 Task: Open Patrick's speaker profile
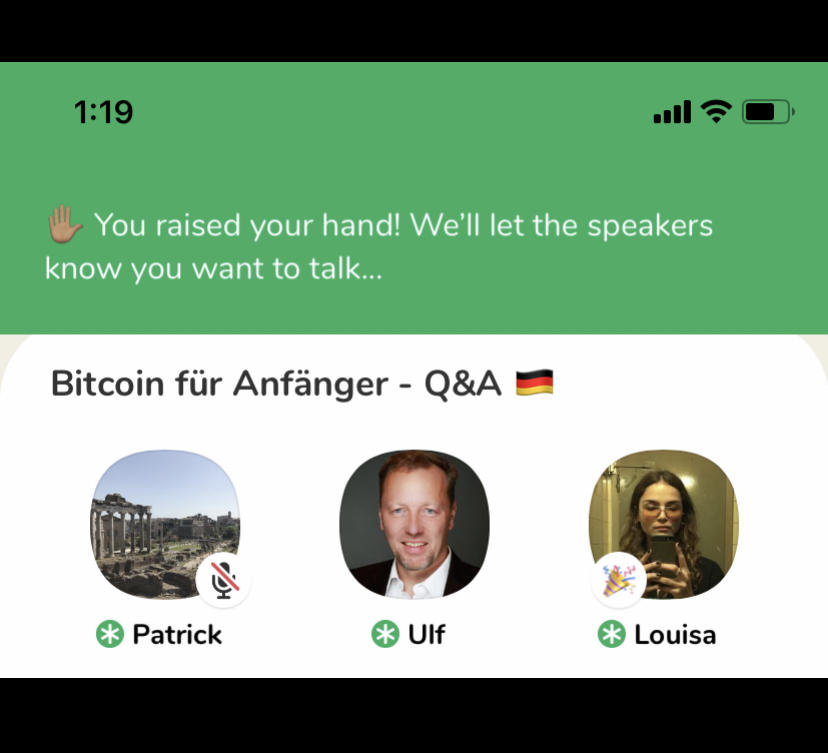165,525
